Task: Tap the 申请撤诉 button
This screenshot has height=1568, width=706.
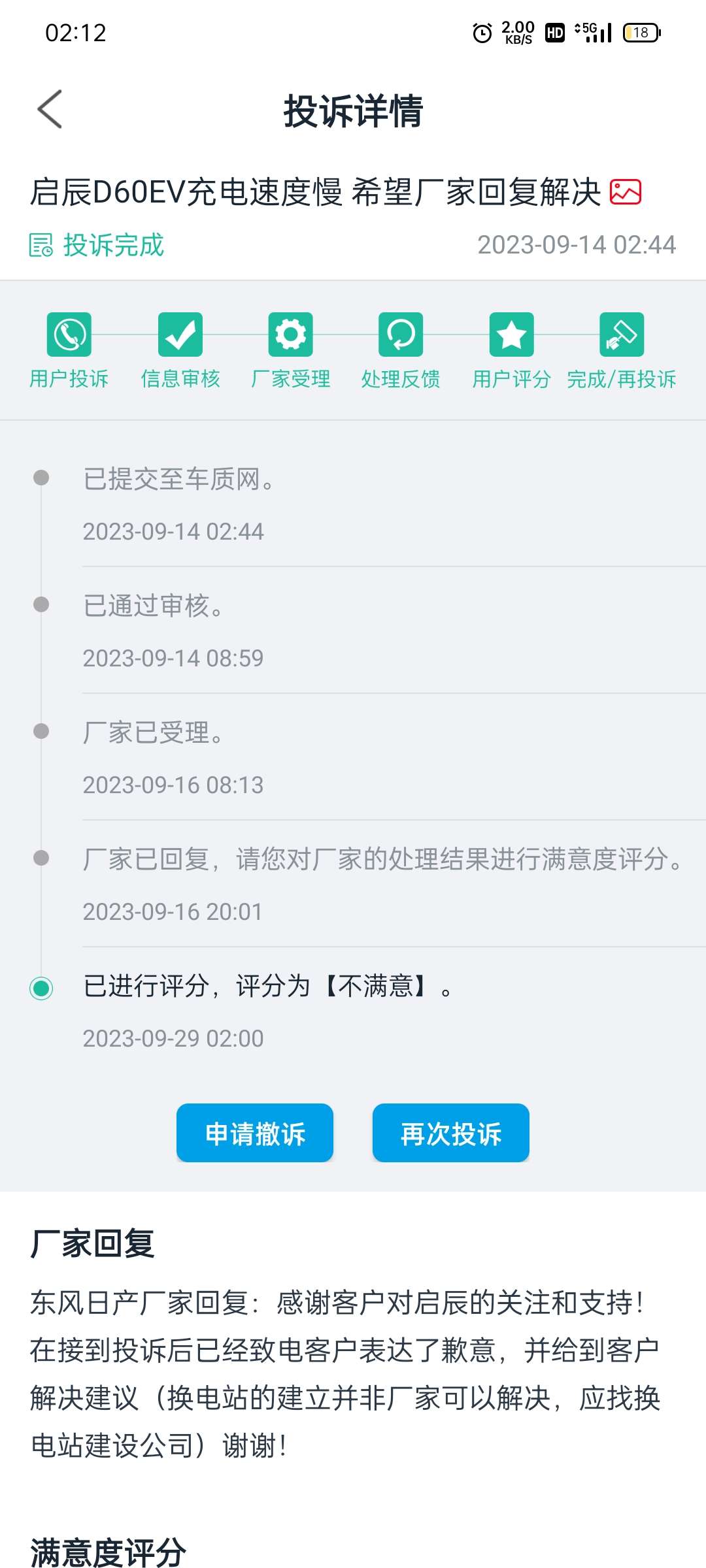Action: click(x=255, y=1133)
